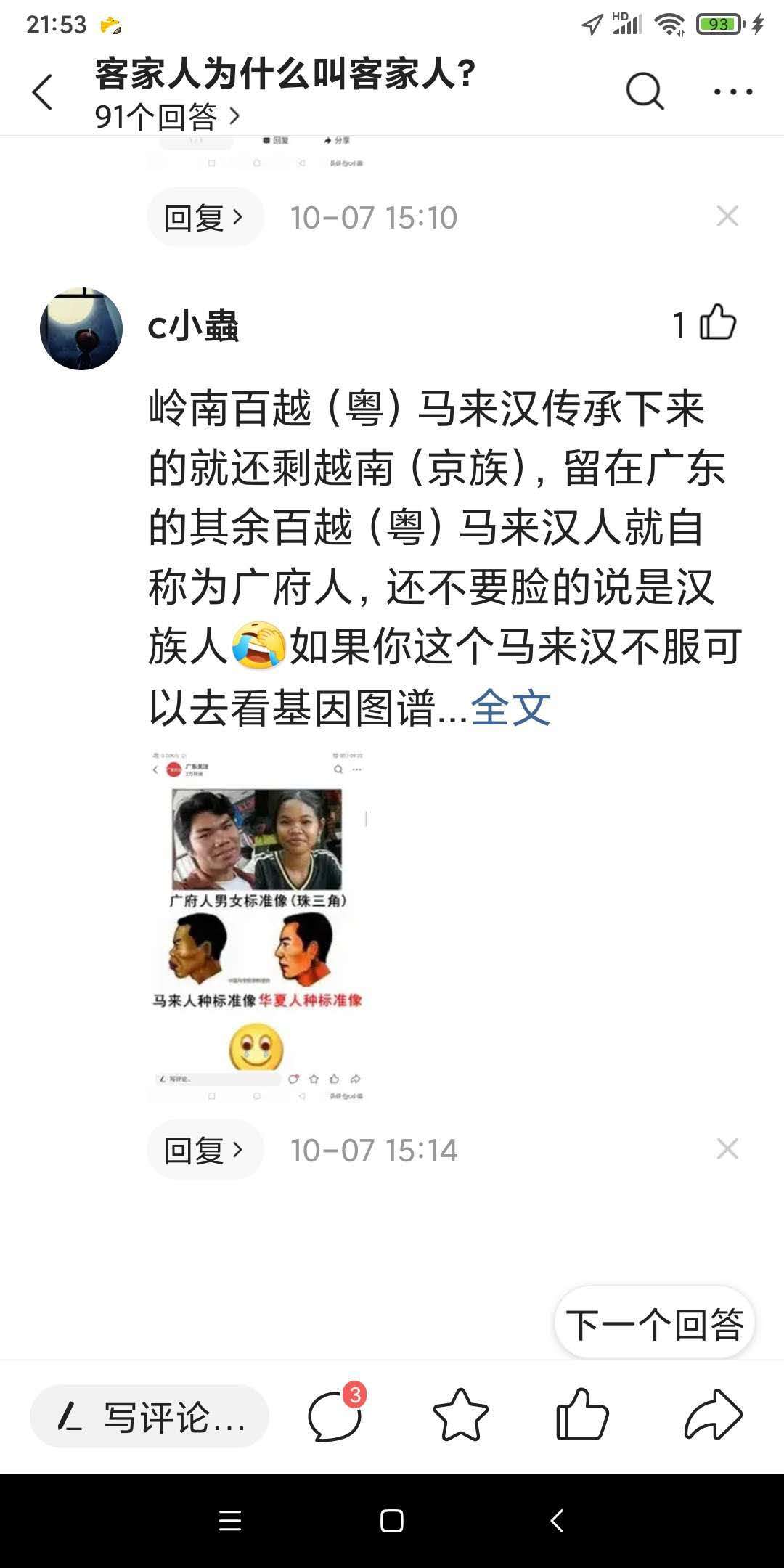The width and height of the screenshot is (784, 1568).
Task: Expand c小蟲's comment with 全文
Action: (x=510, y=707)
